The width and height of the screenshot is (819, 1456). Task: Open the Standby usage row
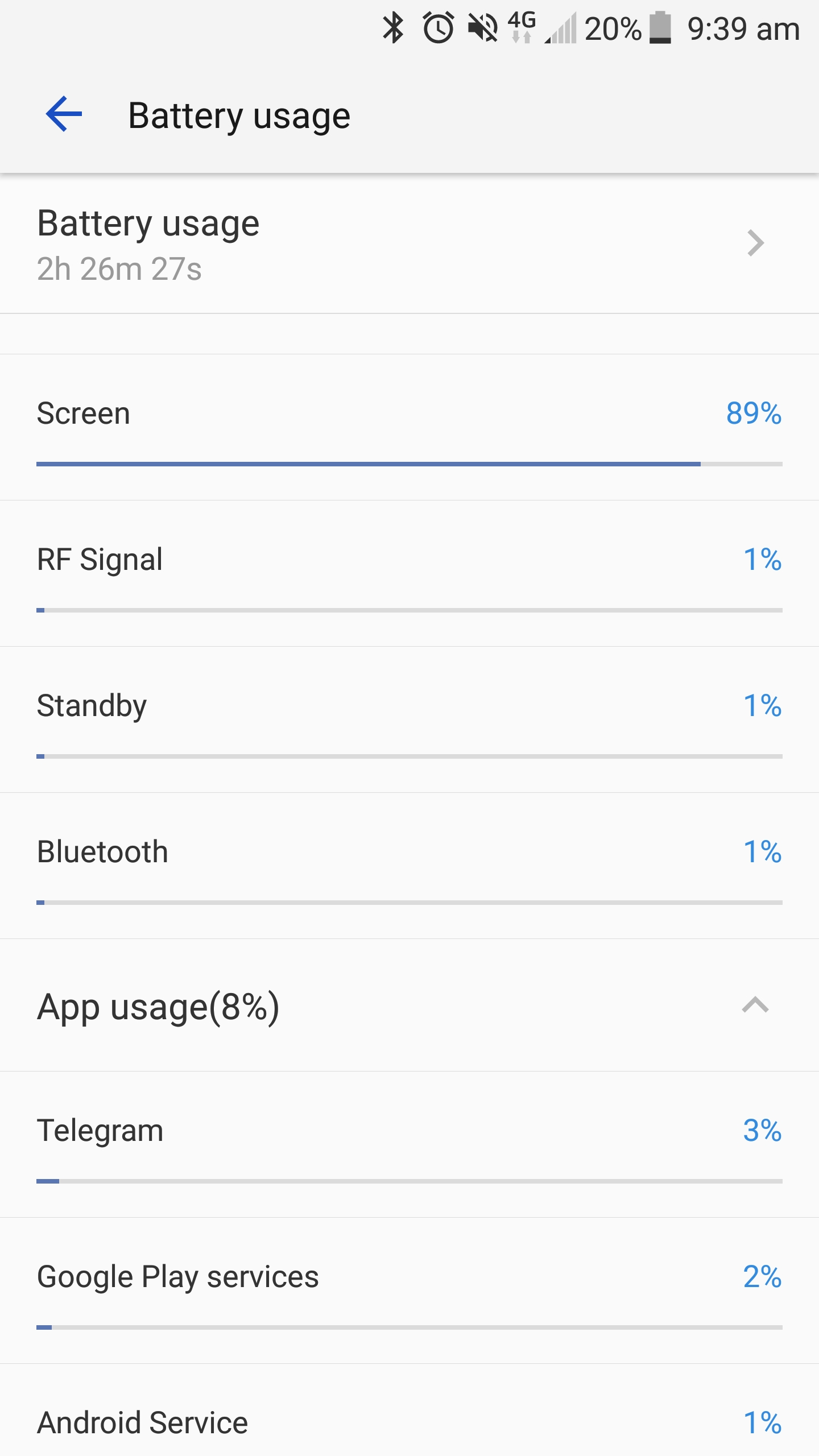coord(409,720)
